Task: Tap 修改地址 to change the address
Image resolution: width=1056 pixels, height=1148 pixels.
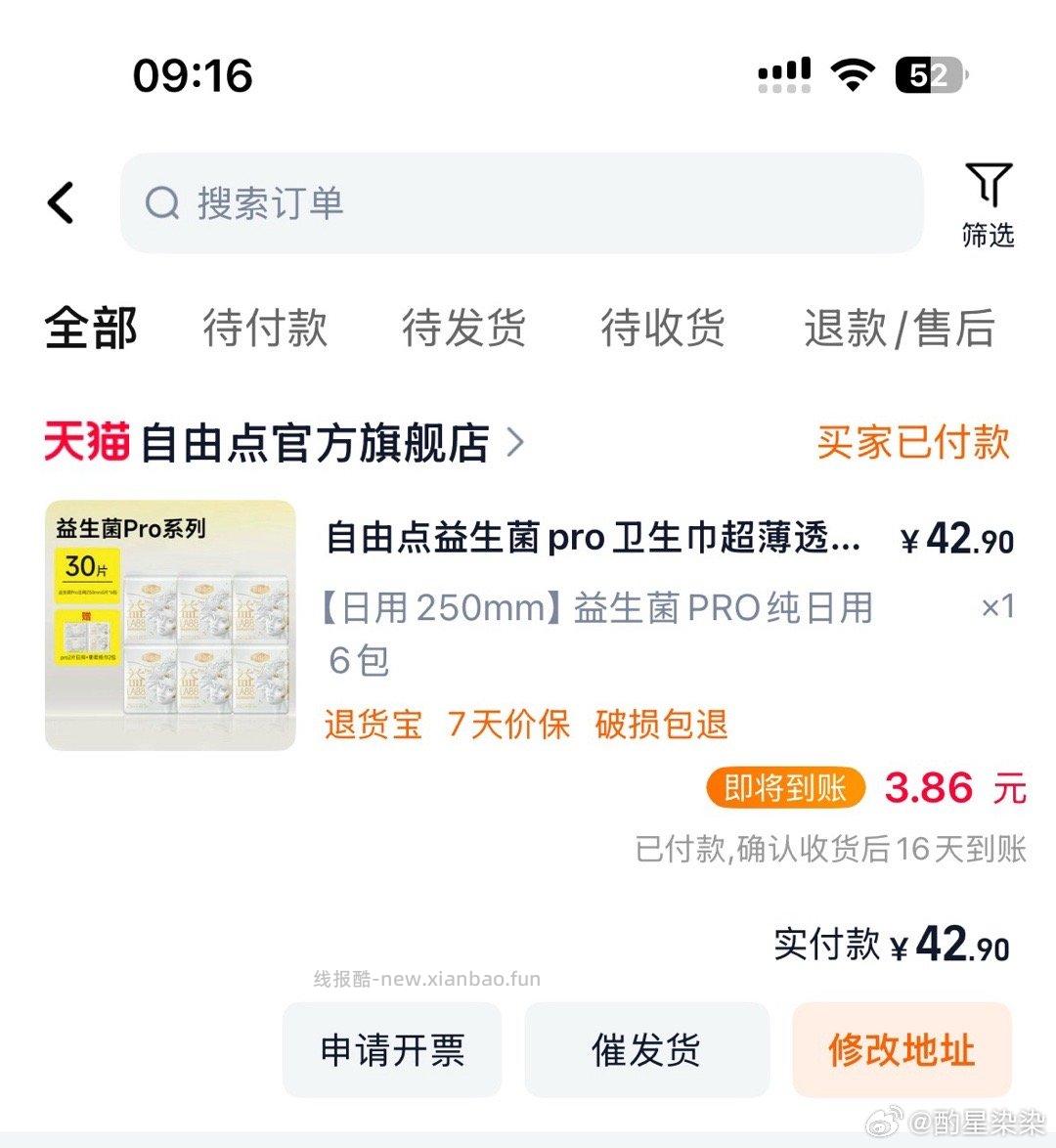Action: tap(901, 1049)
